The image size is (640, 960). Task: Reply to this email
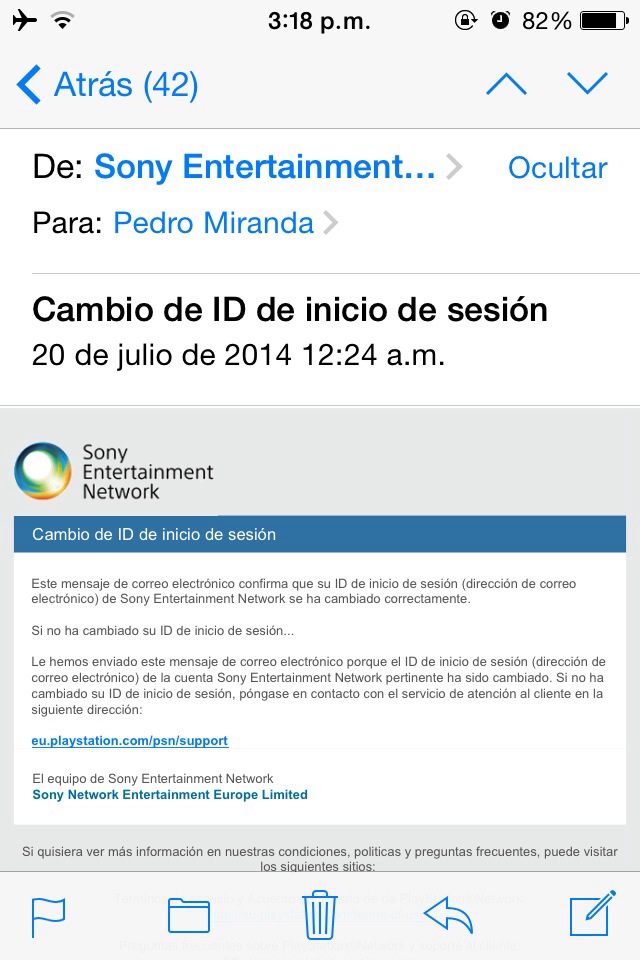pos(449,915)
